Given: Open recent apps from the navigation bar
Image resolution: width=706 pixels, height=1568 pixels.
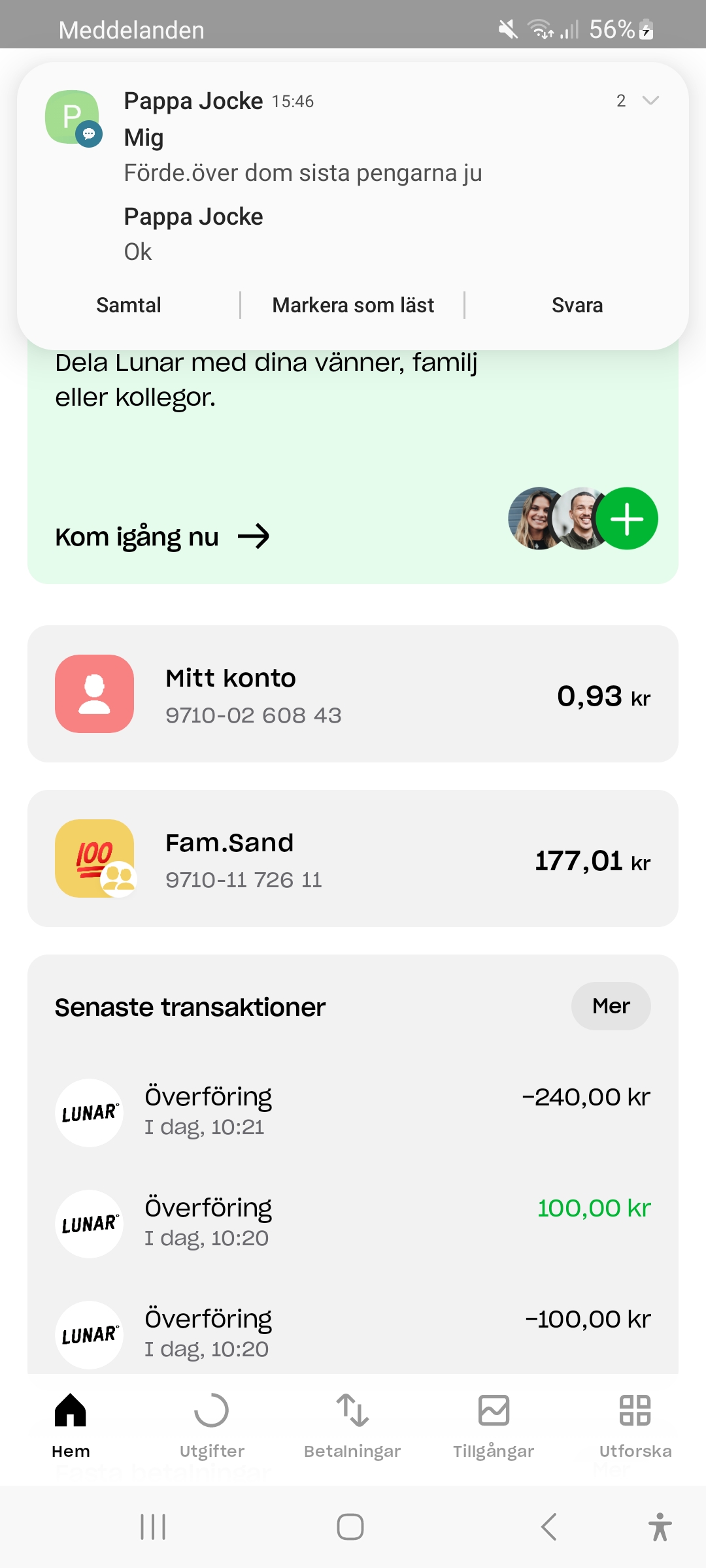Looking at the screenshot, I should [x=153, y=1527].
